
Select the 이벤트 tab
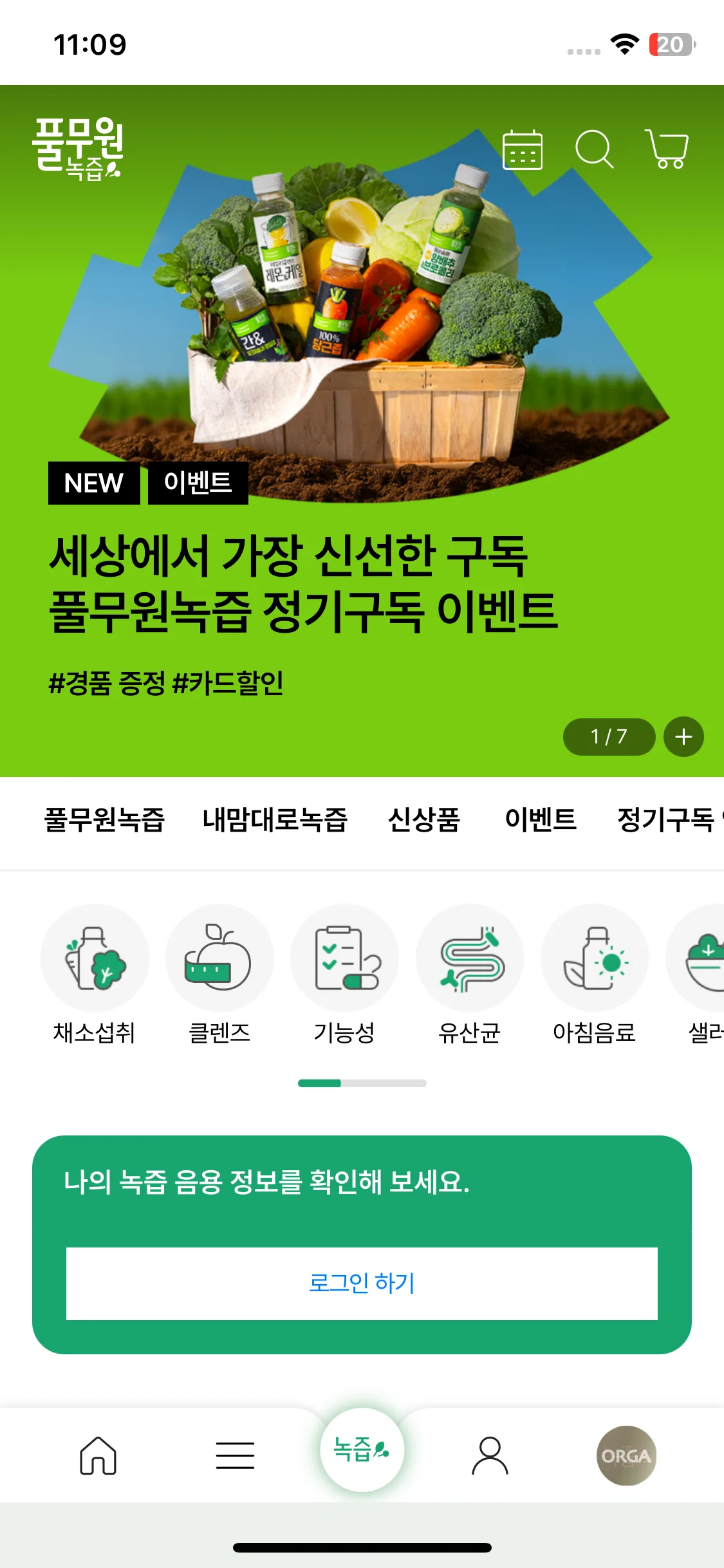(x=541, y=820)
